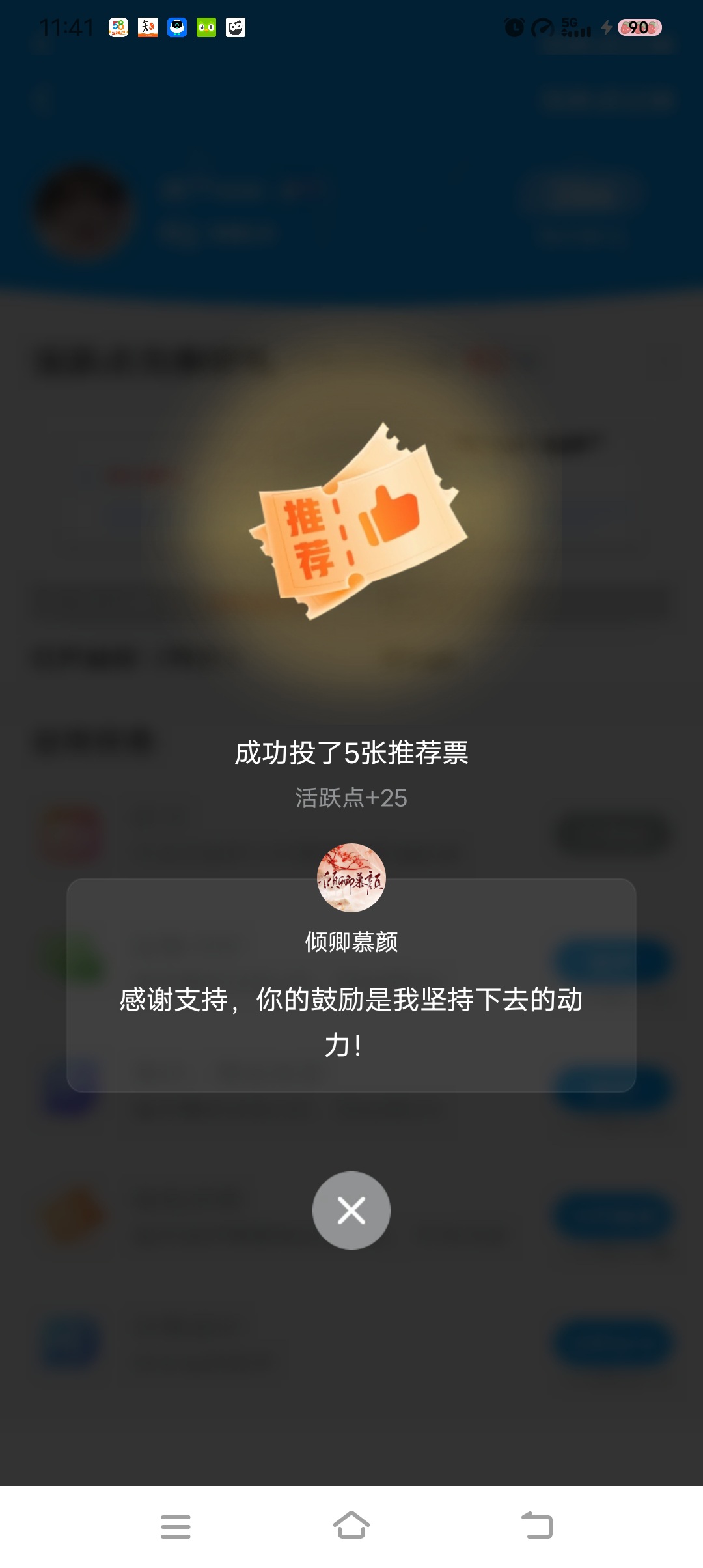Go to the system home screen
The height and width of the screenshot is (1568, 703).
(351, 1526)
